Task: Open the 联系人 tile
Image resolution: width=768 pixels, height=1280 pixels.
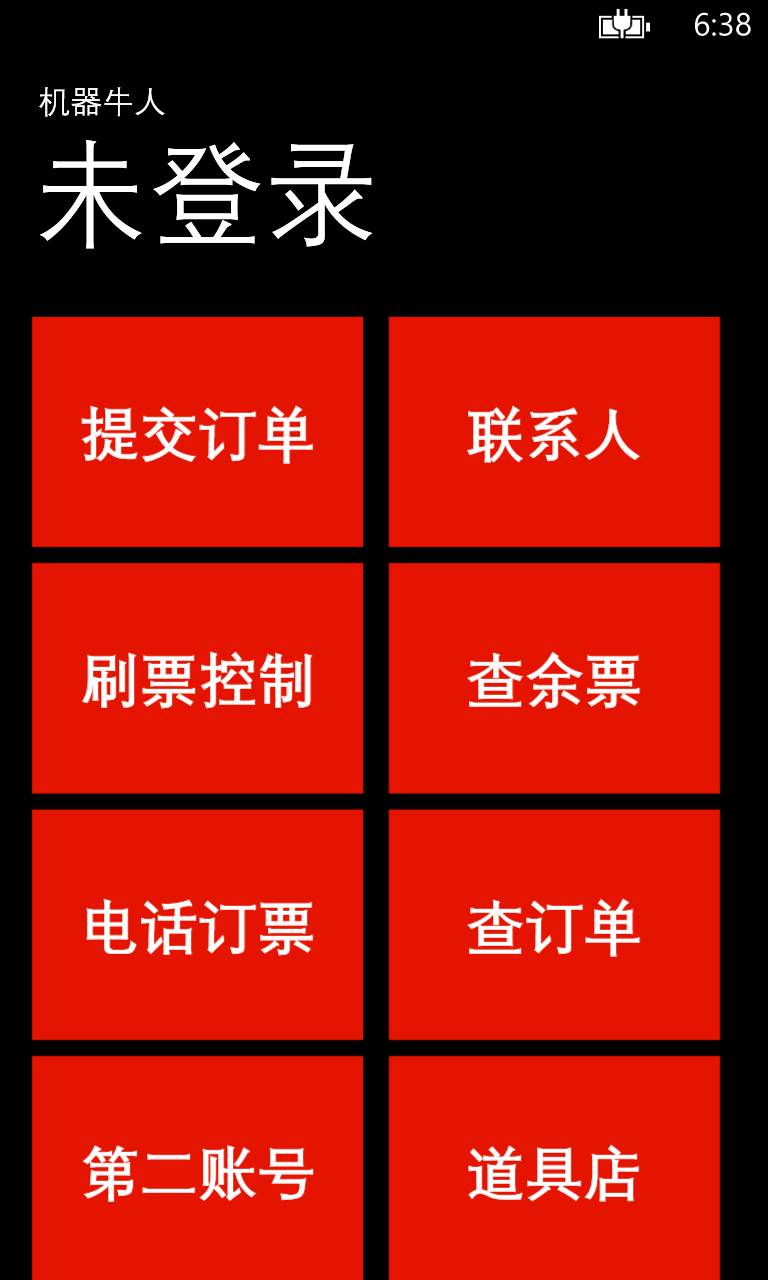Action: (x=553, y=432)
